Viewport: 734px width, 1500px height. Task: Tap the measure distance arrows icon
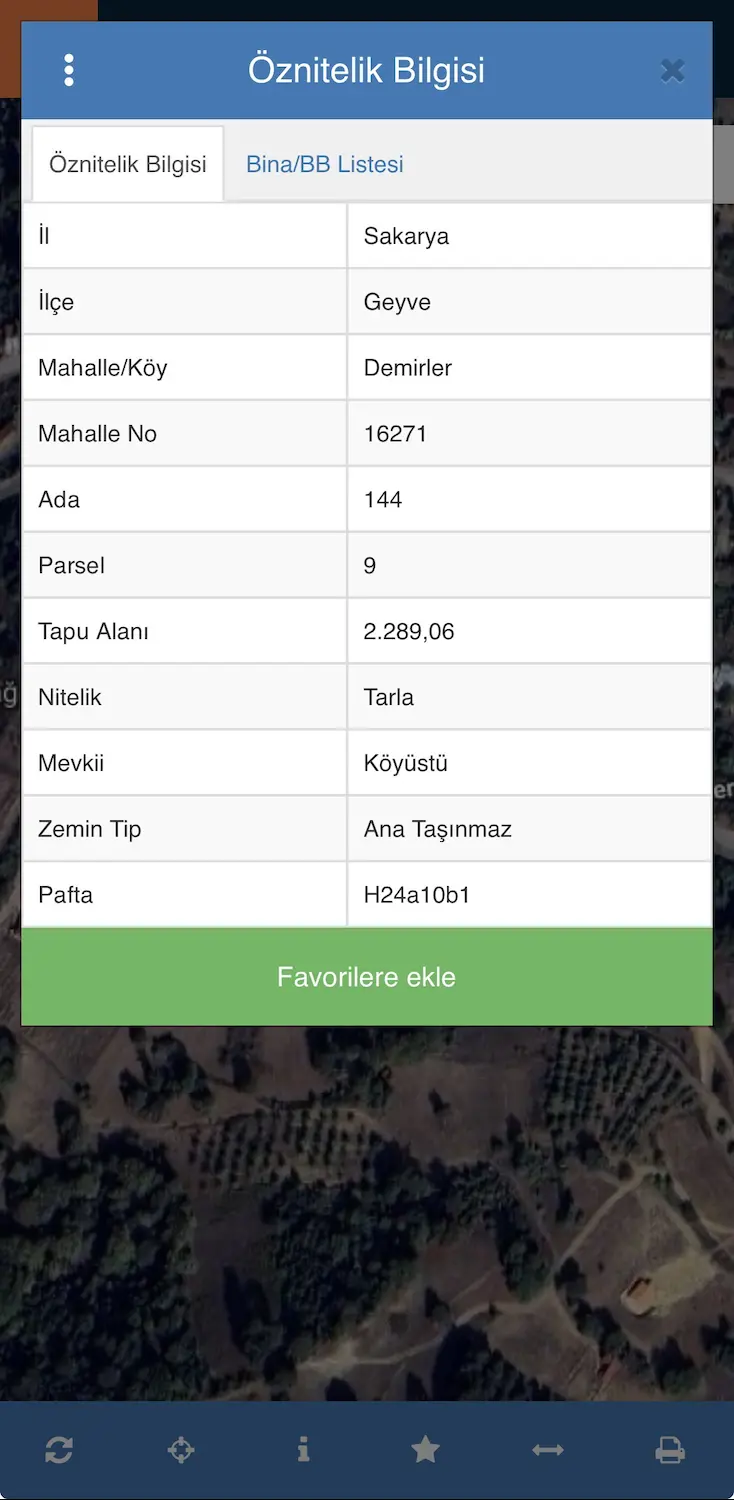coord(548,1449)
